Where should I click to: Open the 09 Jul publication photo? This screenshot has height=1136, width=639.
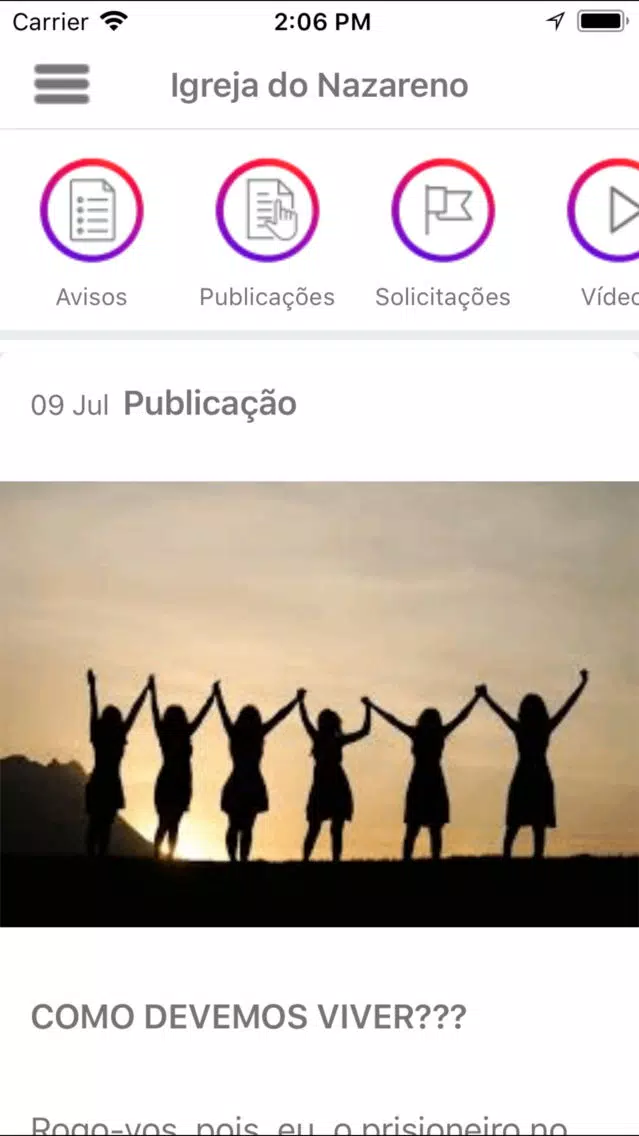[319, 704]
